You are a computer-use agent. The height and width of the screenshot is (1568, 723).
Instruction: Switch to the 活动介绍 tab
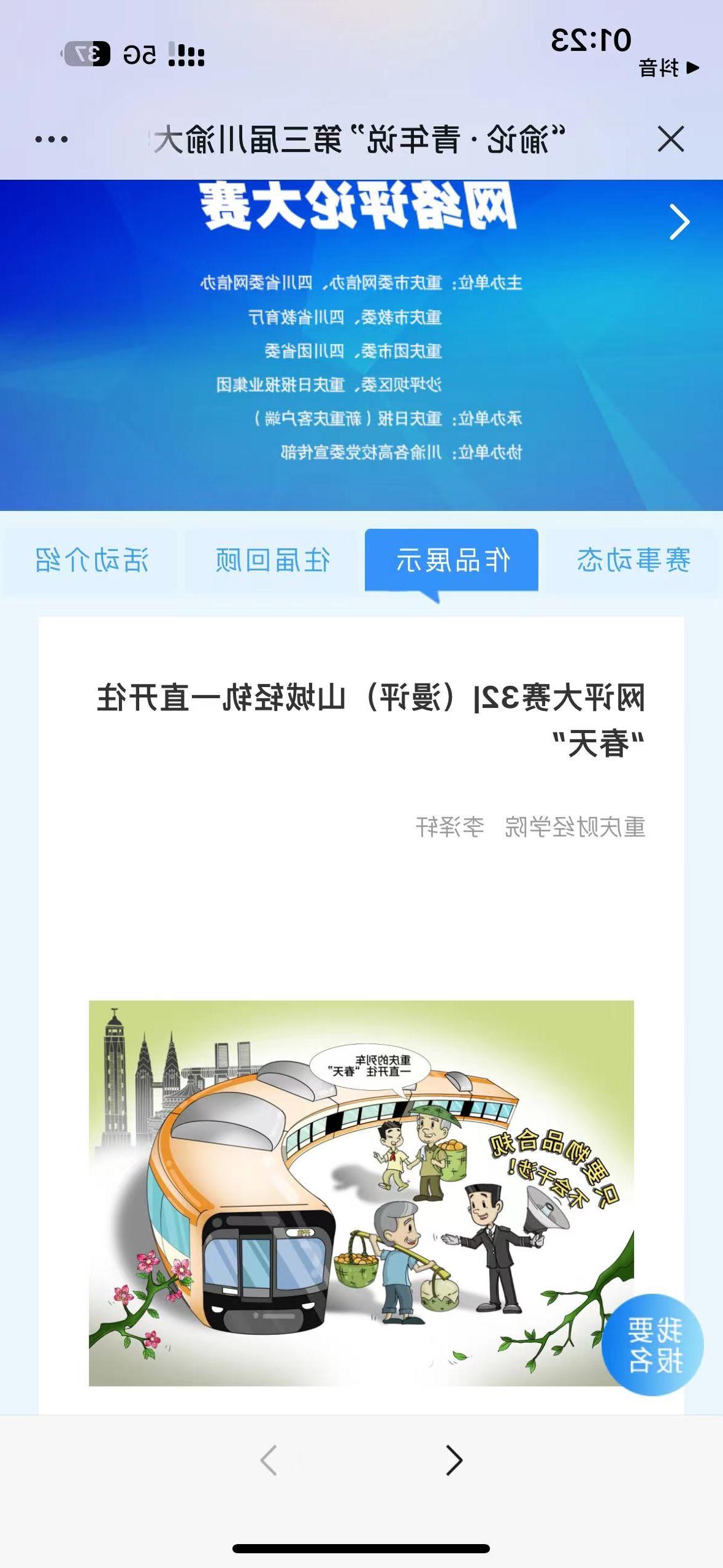91,560
